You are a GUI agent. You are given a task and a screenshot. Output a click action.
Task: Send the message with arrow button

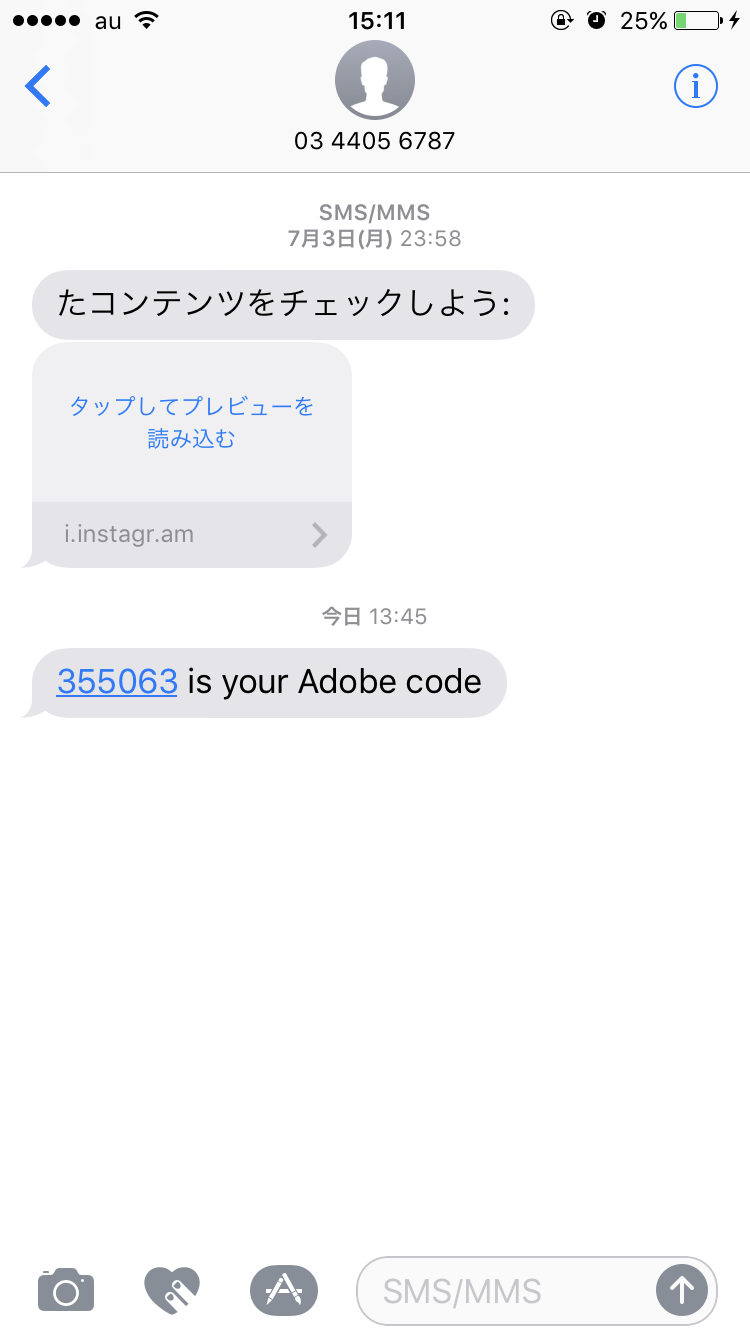[682, 1291]
